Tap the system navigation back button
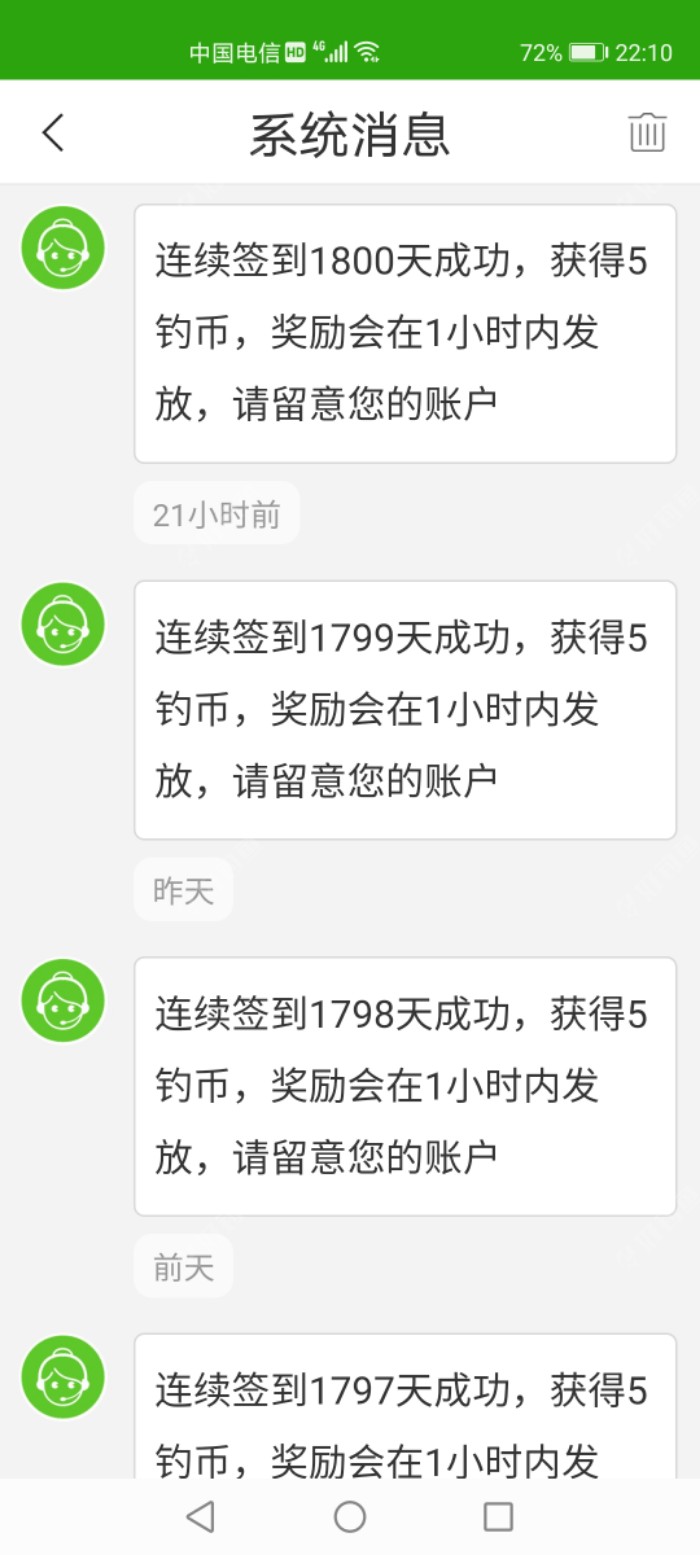This screenshot has width=700, height=1555. (x=200, y=1516)
